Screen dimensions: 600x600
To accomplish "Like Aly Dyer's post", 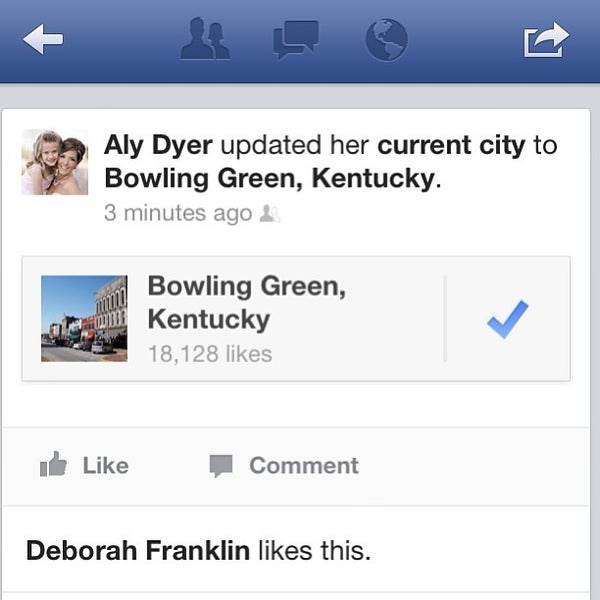I will tap(84, 466).
